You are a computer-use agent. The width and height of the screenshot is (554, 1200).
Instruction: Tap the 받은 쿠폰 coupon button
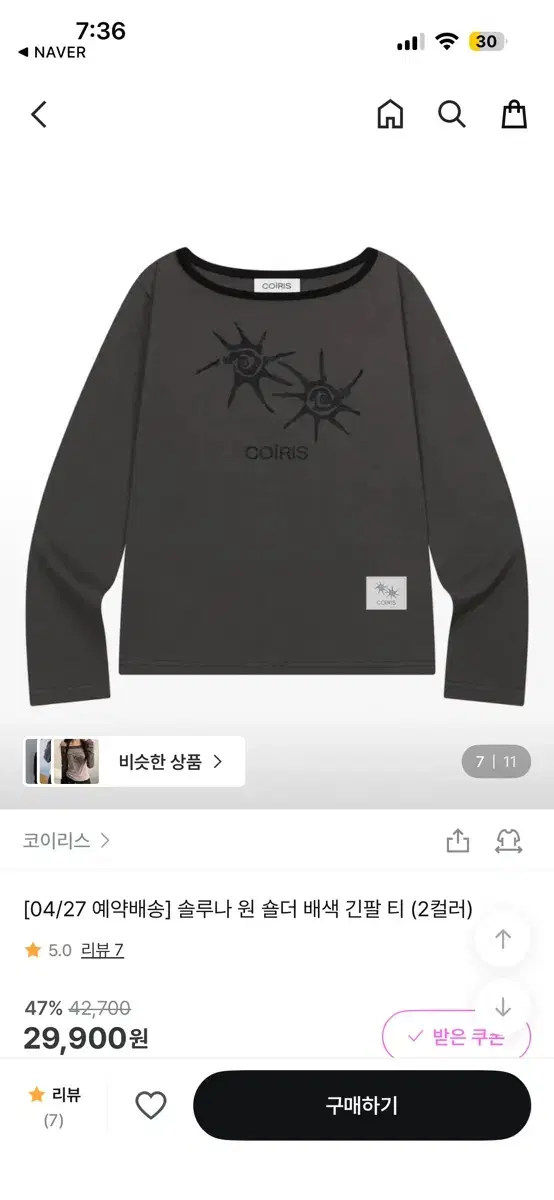[x=456, y=1036]
